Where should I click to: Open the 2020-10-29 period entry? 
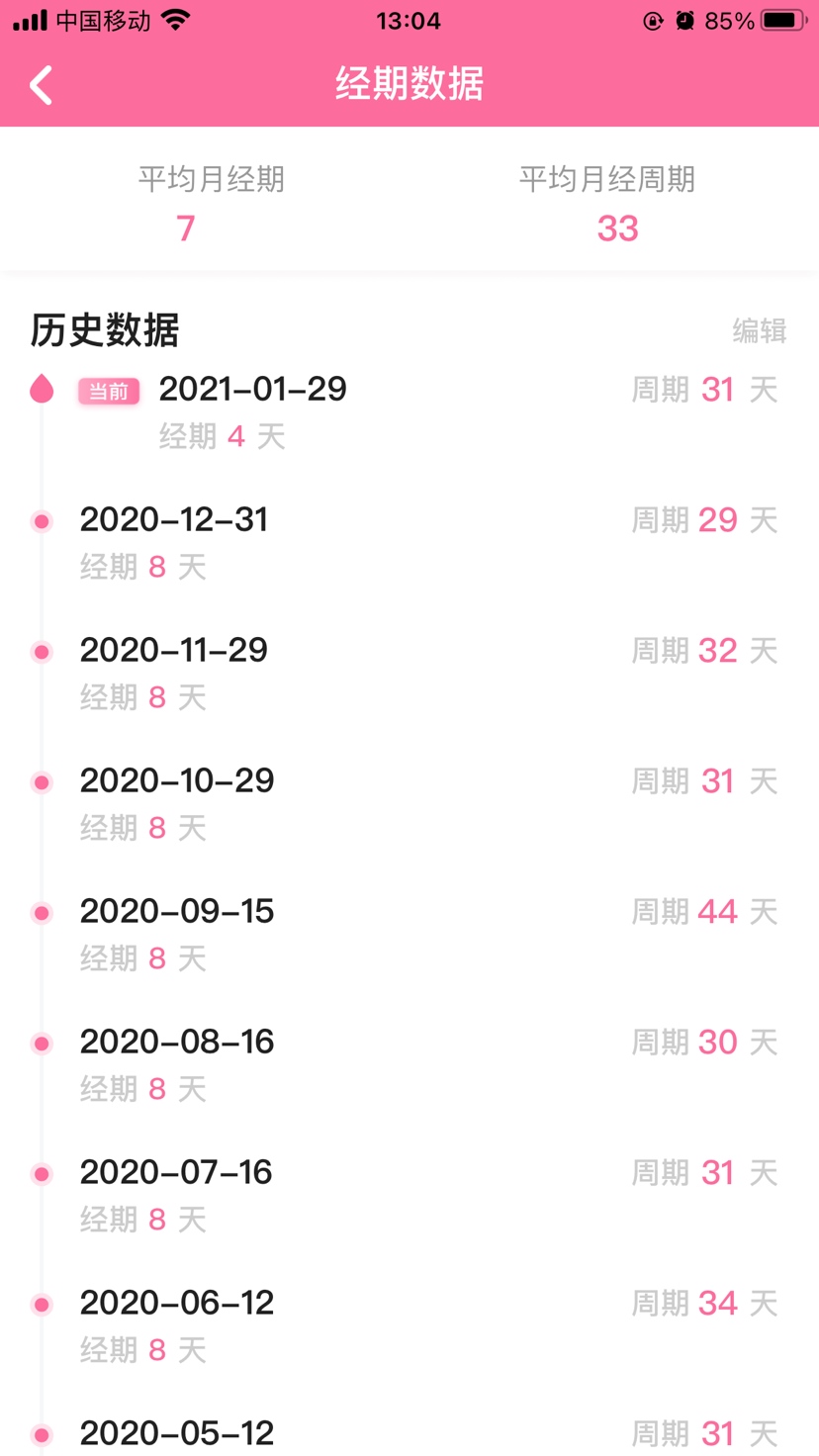click(x=409, y=804)
